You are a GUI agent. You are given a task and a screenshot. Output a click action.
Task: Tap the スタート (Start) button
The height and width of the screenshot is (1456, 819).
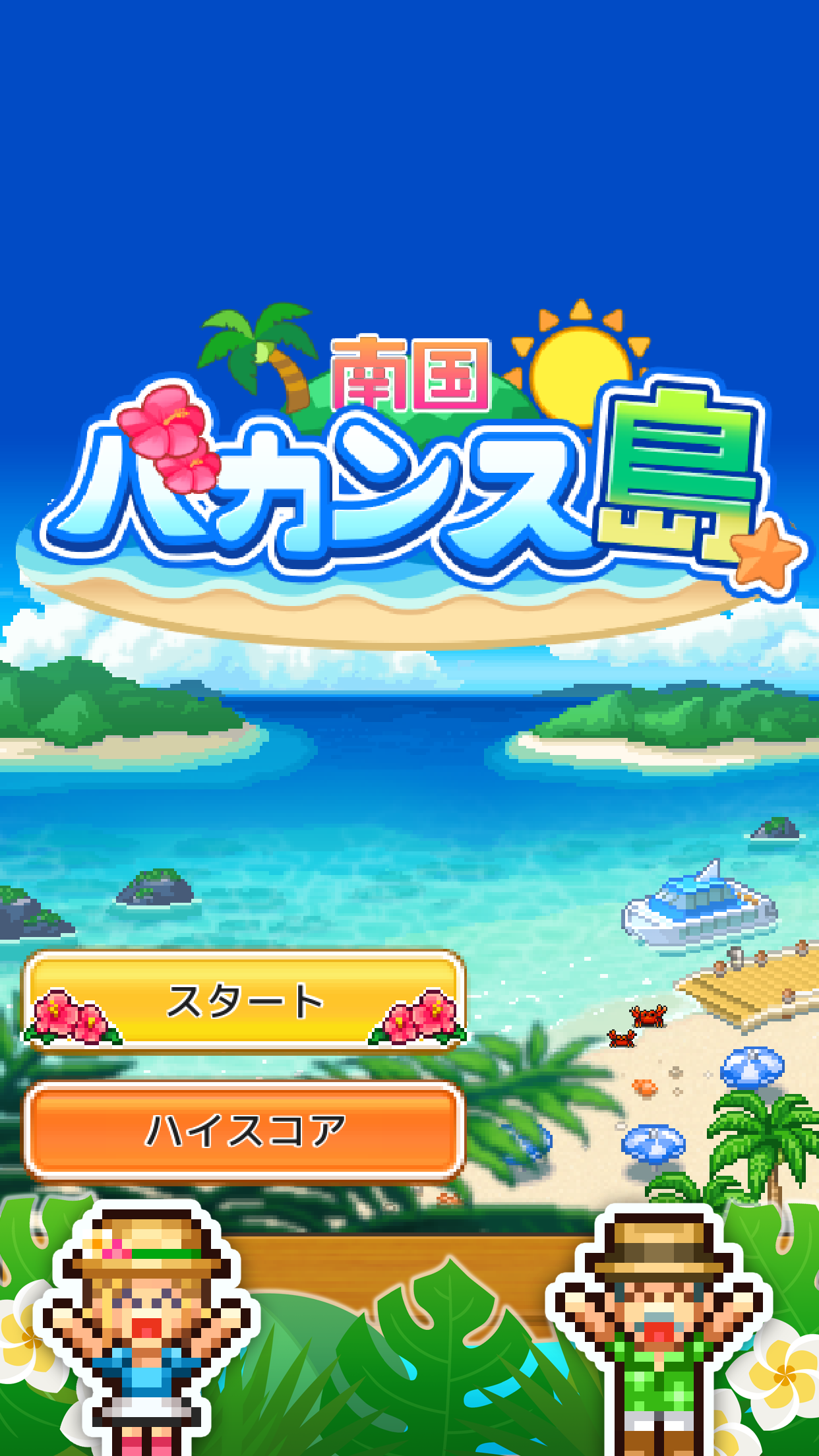click(x=244, y=1000)
